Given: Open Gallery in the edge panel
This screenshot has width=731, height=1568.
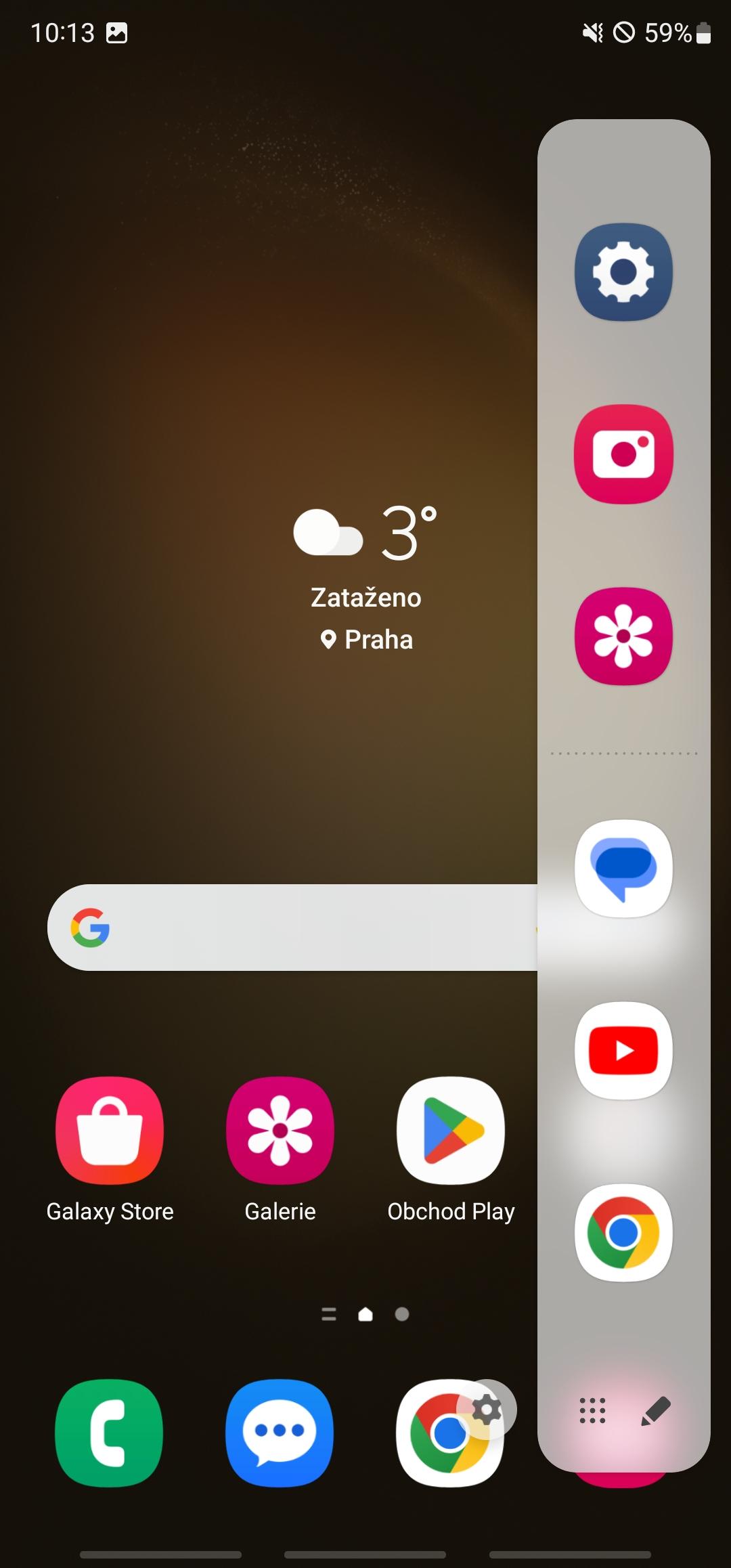Looking at the screenshot, I should pos(623,636).
